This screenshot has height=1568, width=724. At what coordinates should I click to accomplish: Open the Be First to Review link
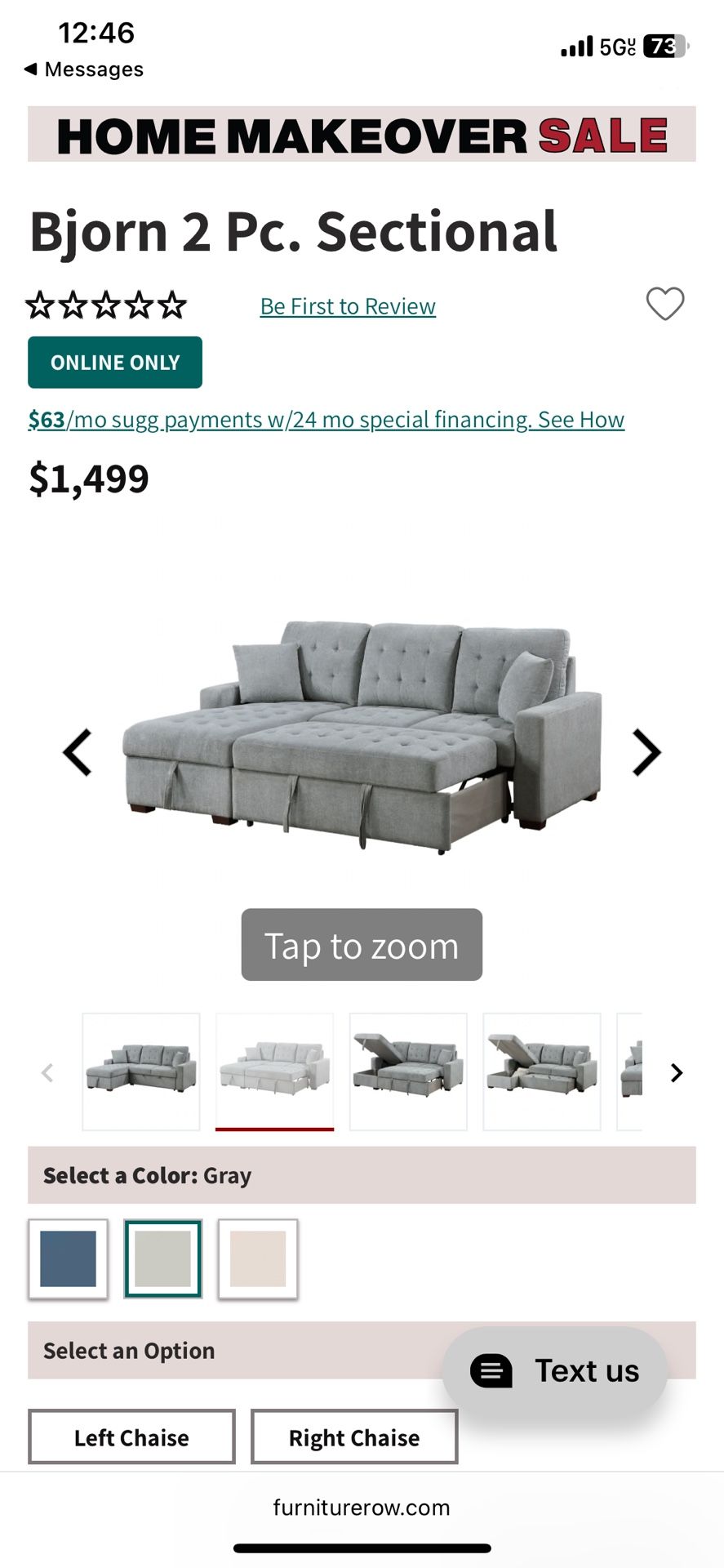click(348, 306)
